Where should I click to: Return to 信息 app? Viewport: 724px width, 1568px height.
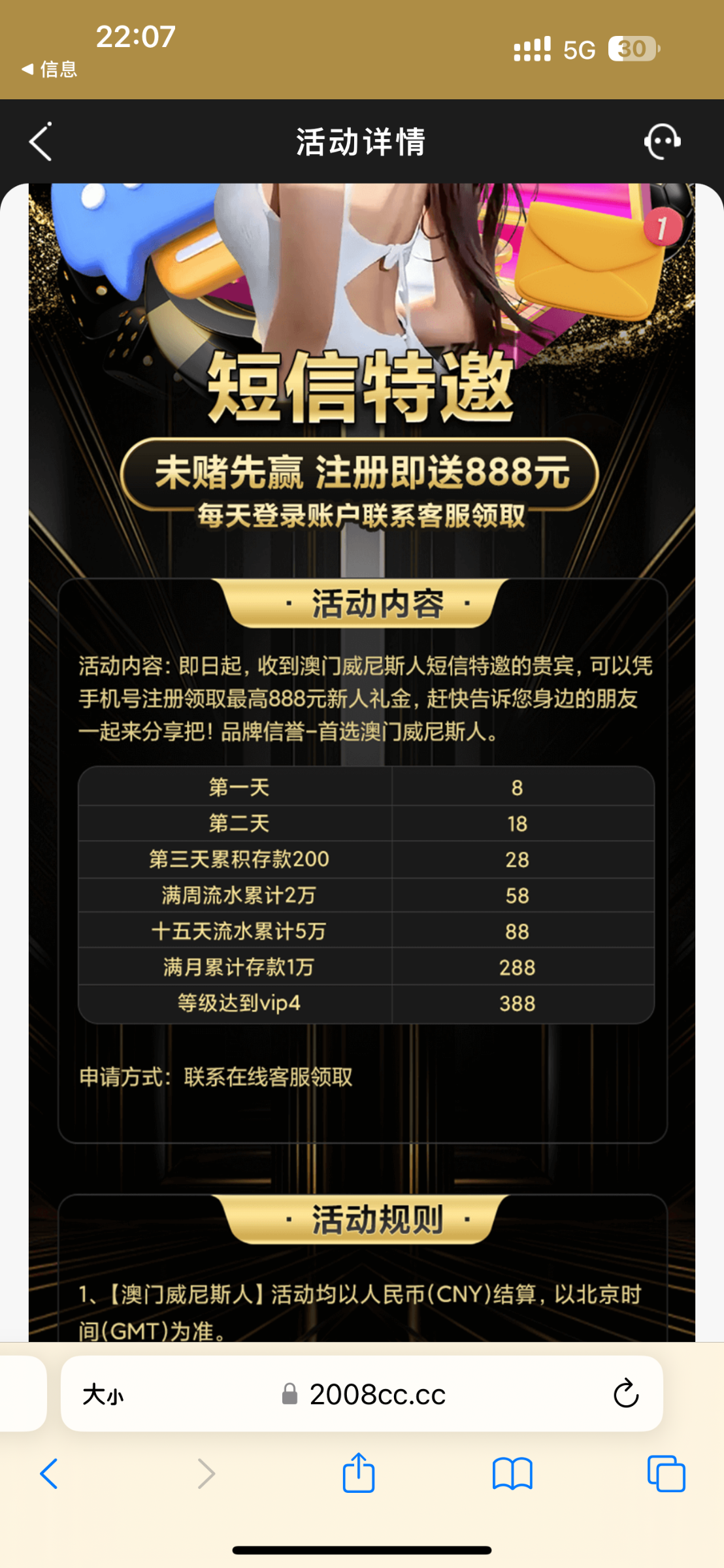point(49,69)
